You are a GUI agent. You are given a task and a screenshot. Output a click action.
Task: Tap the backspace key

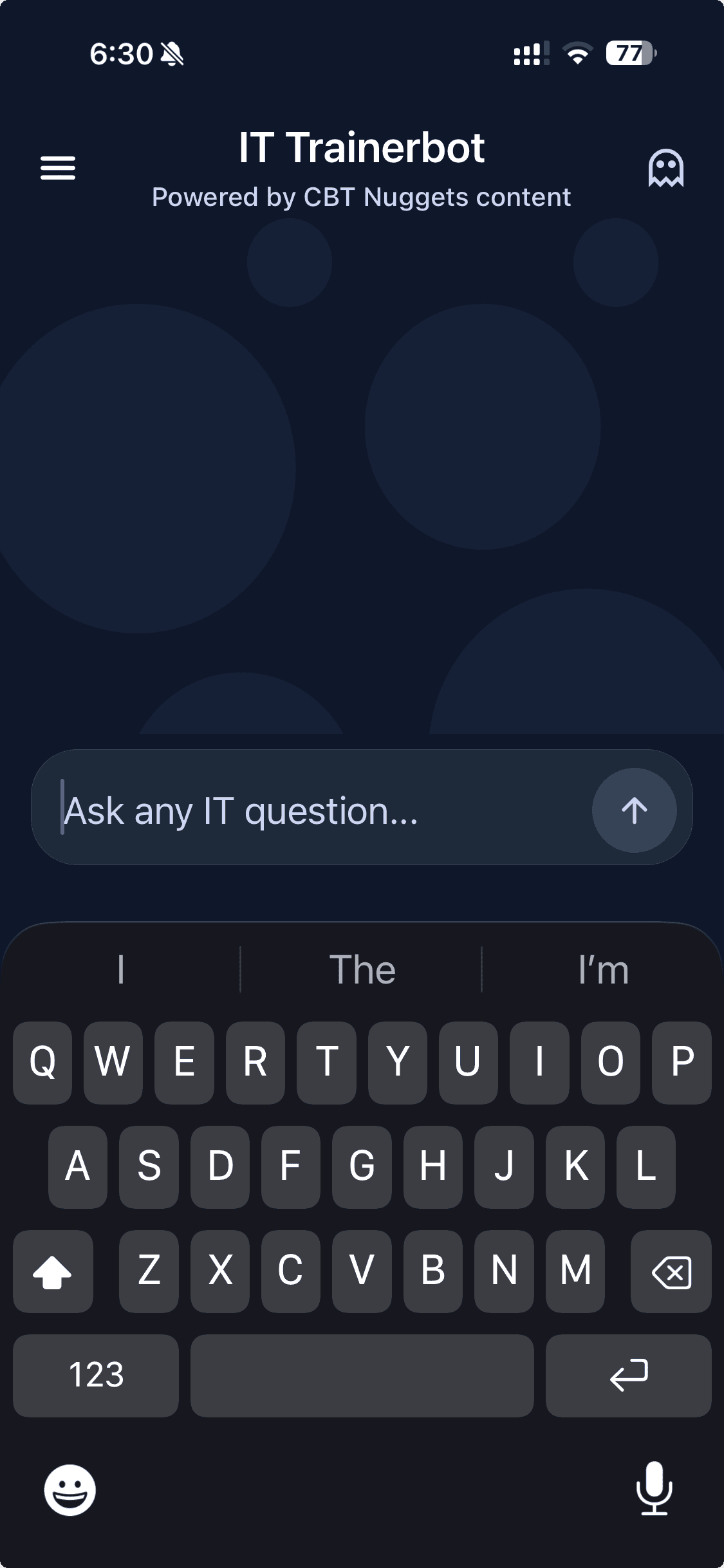pos(671,1271)
